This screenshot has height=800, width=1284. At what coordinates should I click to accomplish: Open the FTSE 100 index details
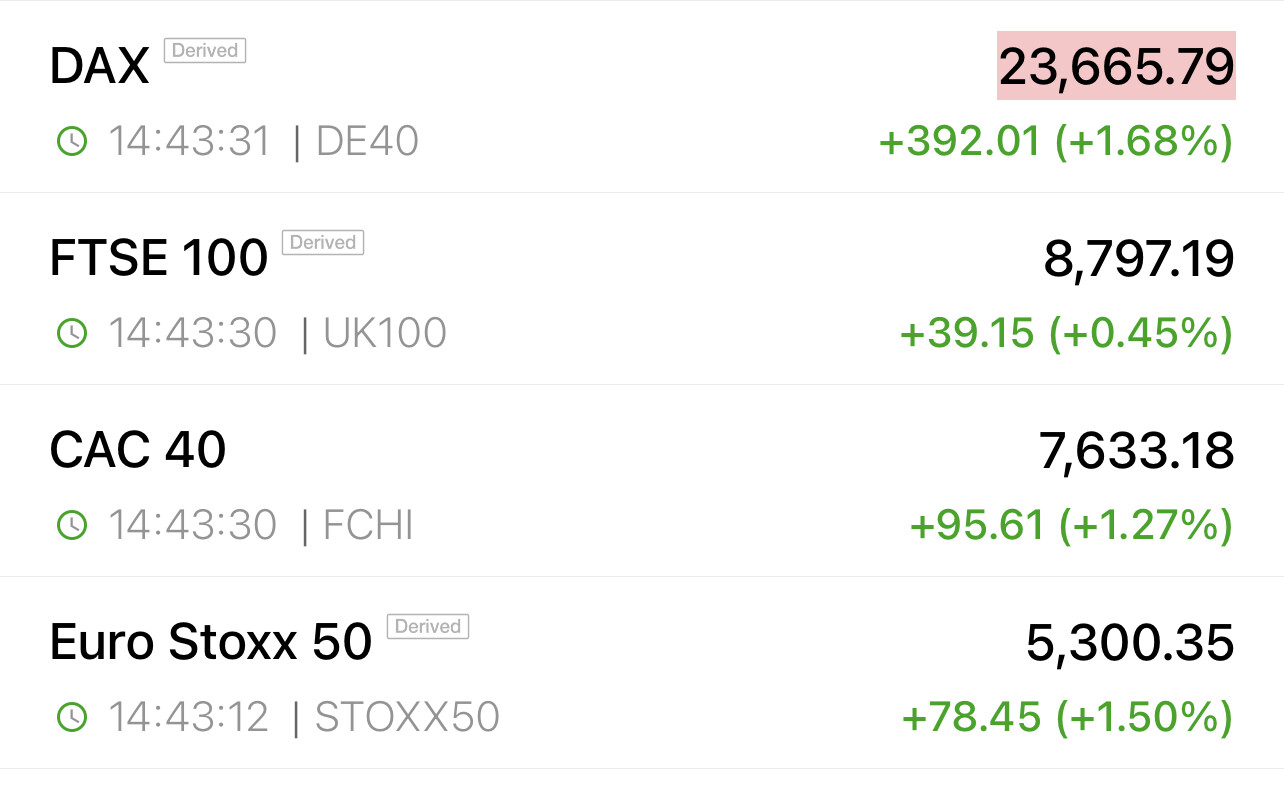(x=159, y=259)
